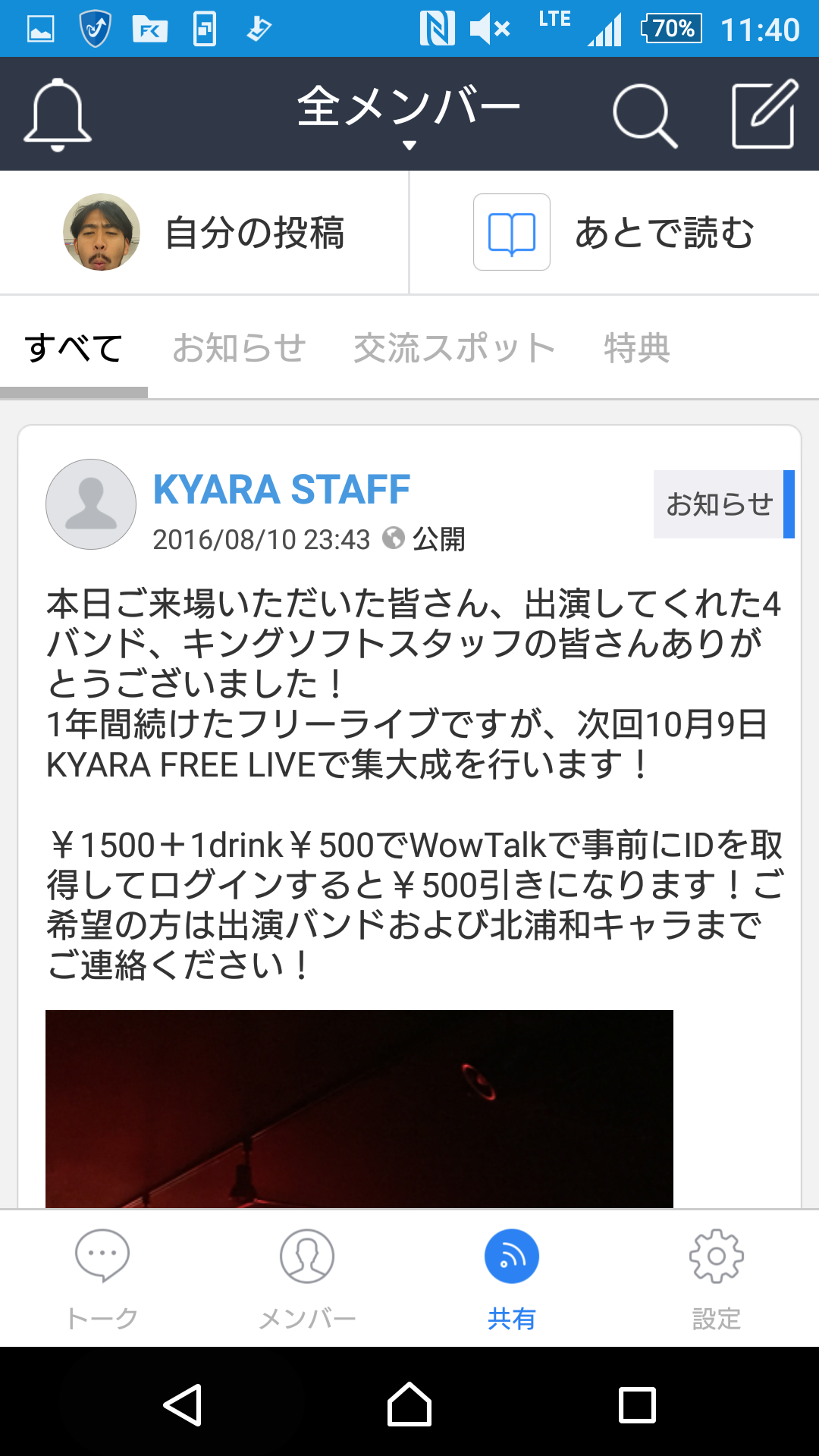Switch to the お知らせ tab
Image resolution: width=819 pixels, height=1456 pixels.
pos(239,348)
